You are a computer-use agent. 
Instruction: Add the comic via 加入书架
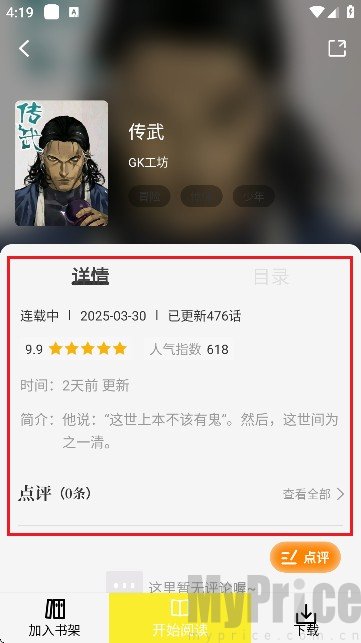click(54, 618)
